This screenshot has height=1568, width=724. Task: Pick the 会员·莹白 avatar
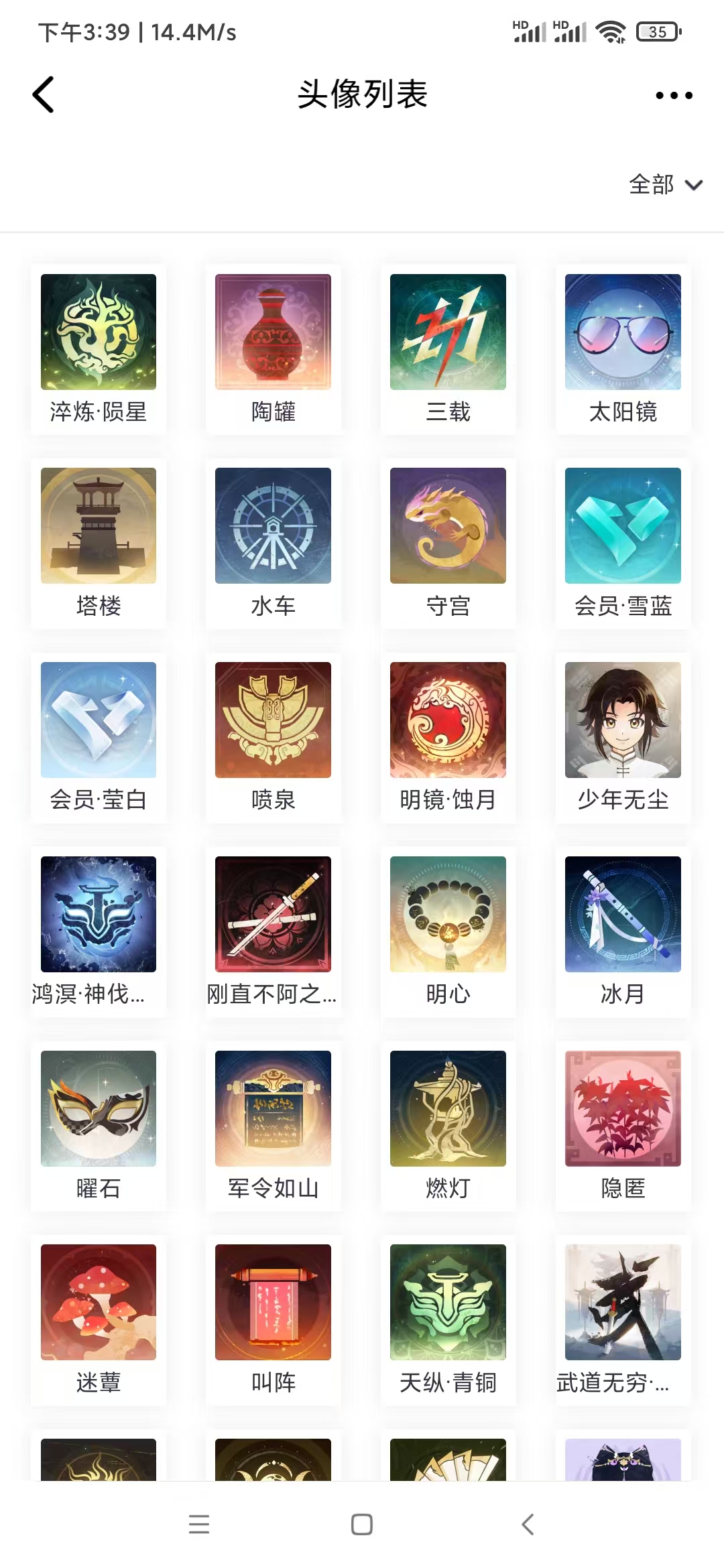(x=99, y=720)
